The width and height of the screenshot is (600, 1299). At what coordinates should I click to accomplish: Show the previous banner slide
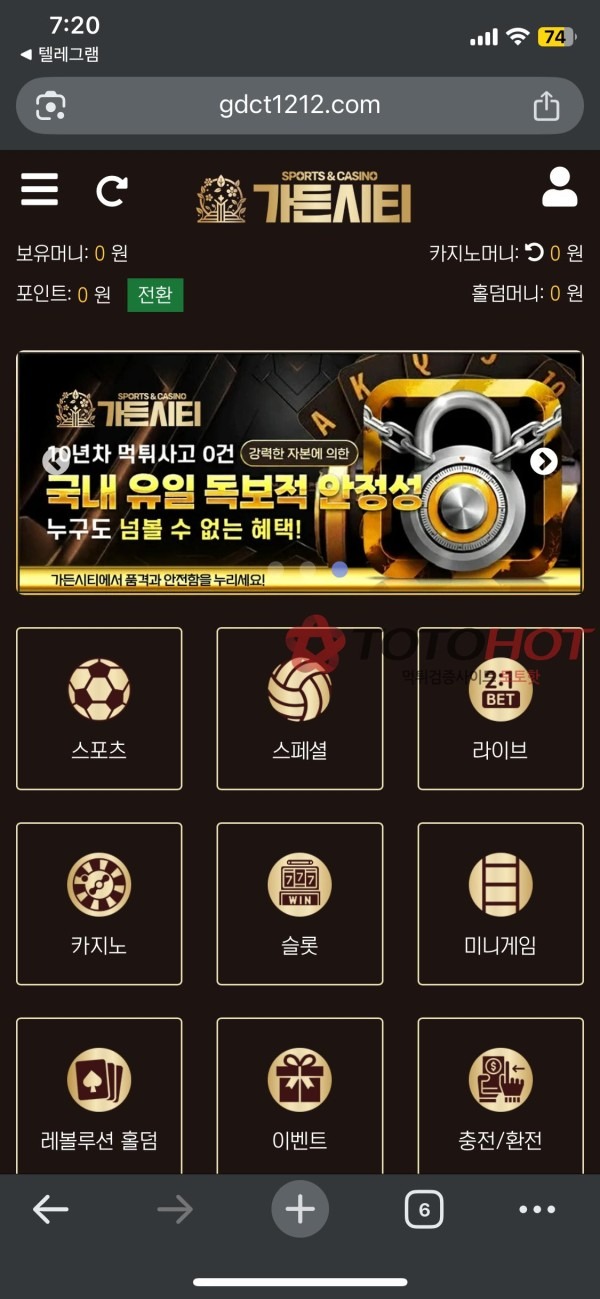(56, 461)
